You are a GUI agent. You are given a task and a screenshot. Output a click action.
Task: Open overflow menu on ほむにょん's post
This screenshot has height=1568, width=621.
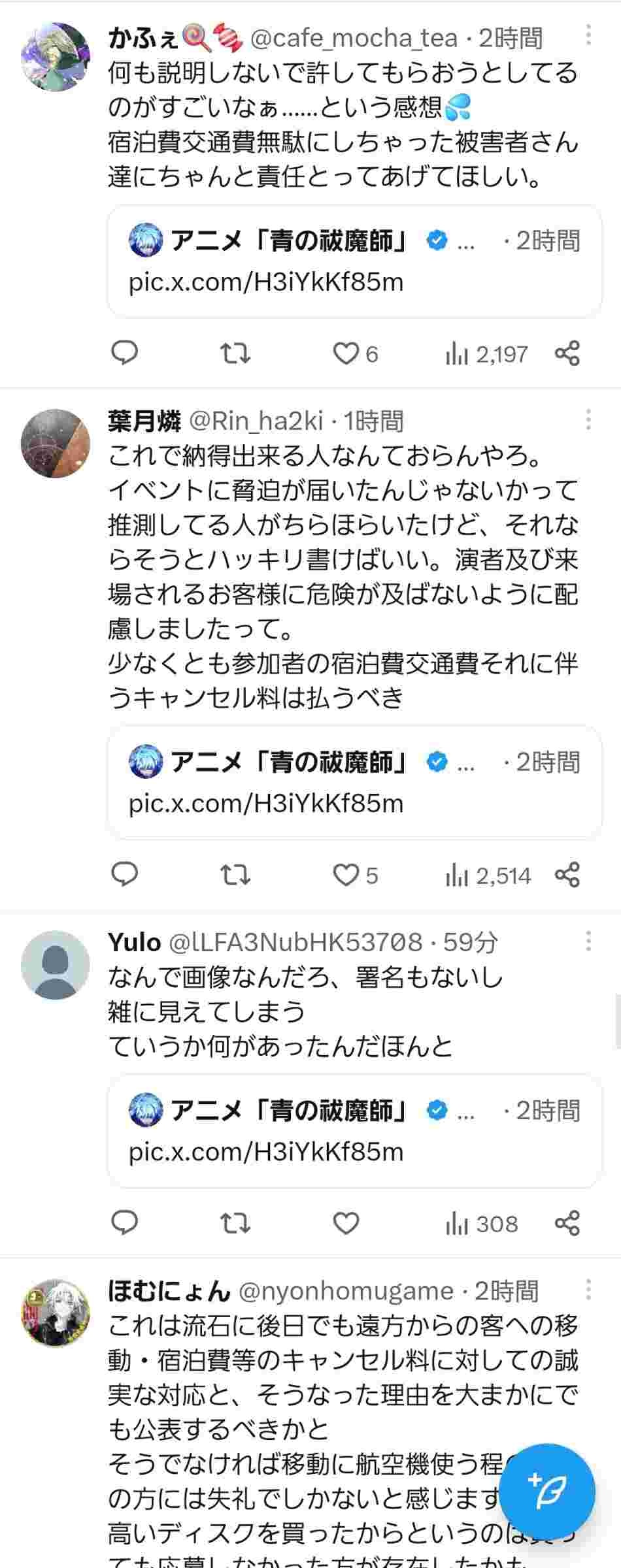pyautogui.click(x=588, y=1290)
